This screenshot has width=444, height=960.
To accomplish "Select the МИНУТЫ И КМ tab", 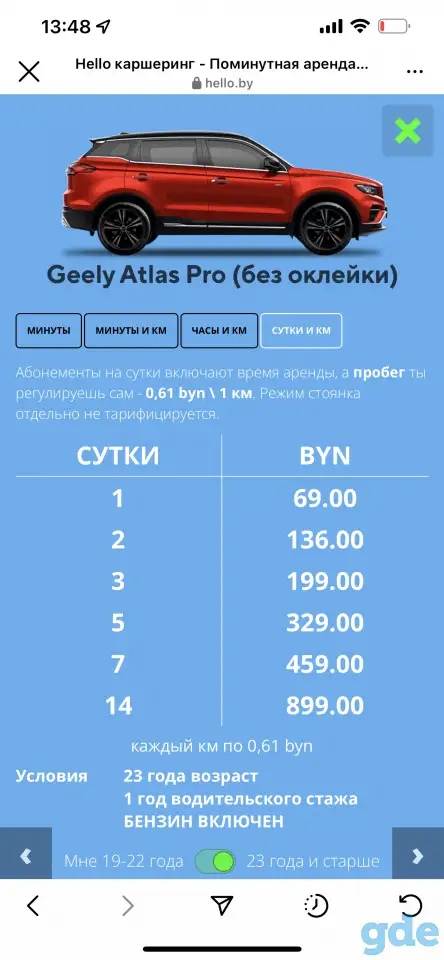I will coord(131,331).
